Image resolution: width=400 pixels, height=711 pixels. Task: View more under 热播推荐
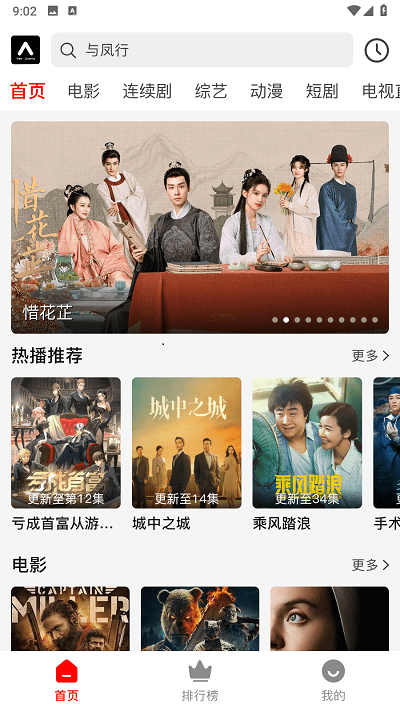(x=371, y=356)
